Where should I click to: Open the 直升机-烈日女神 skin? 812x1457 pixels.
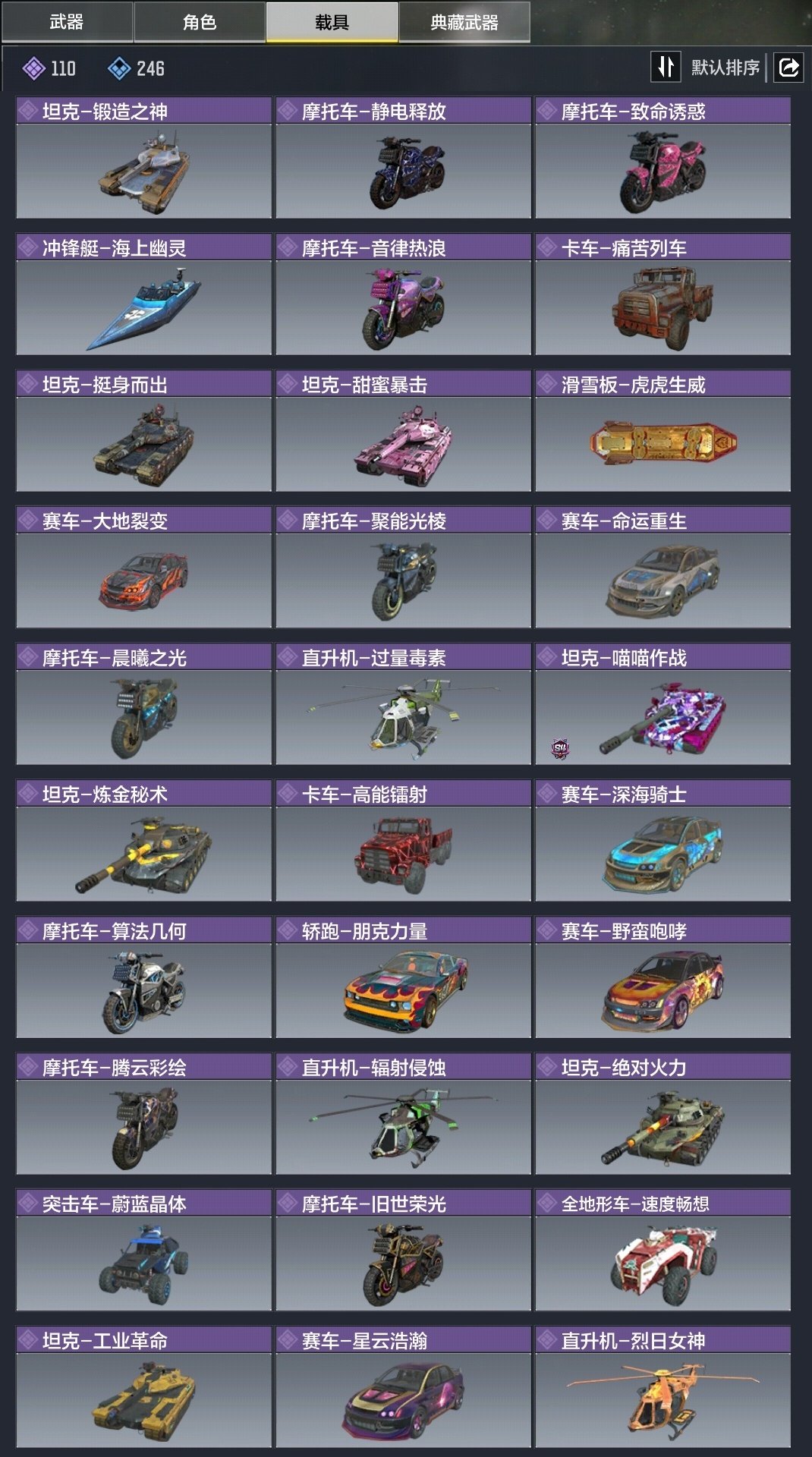[x=663, y=1387]
